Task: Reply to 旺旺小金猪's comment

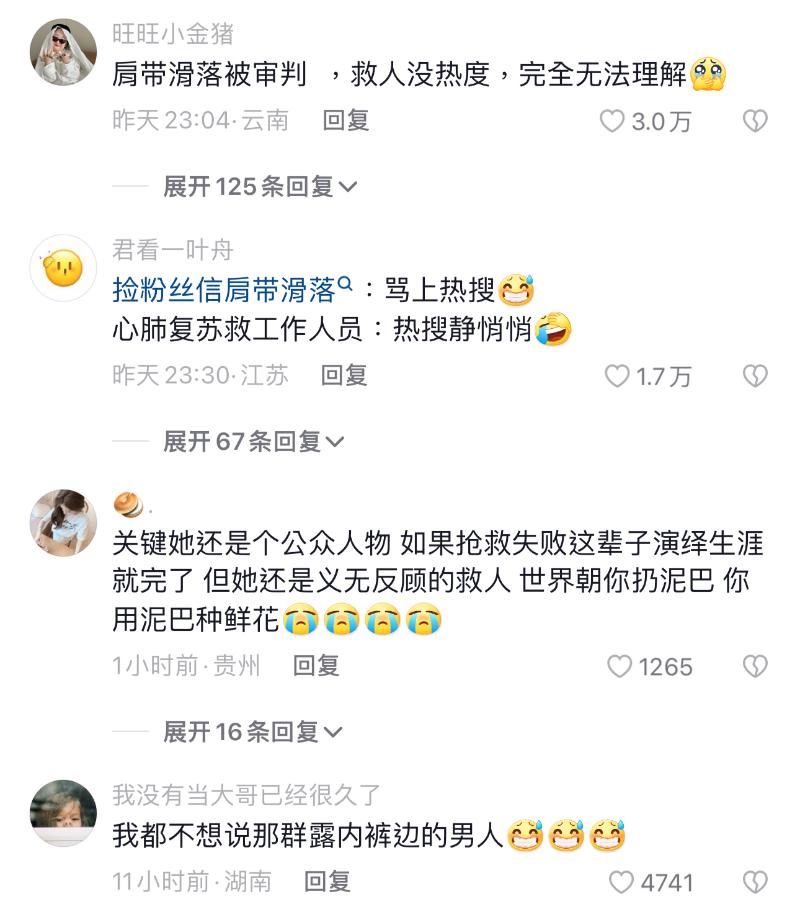Action: tap(346, 121)
